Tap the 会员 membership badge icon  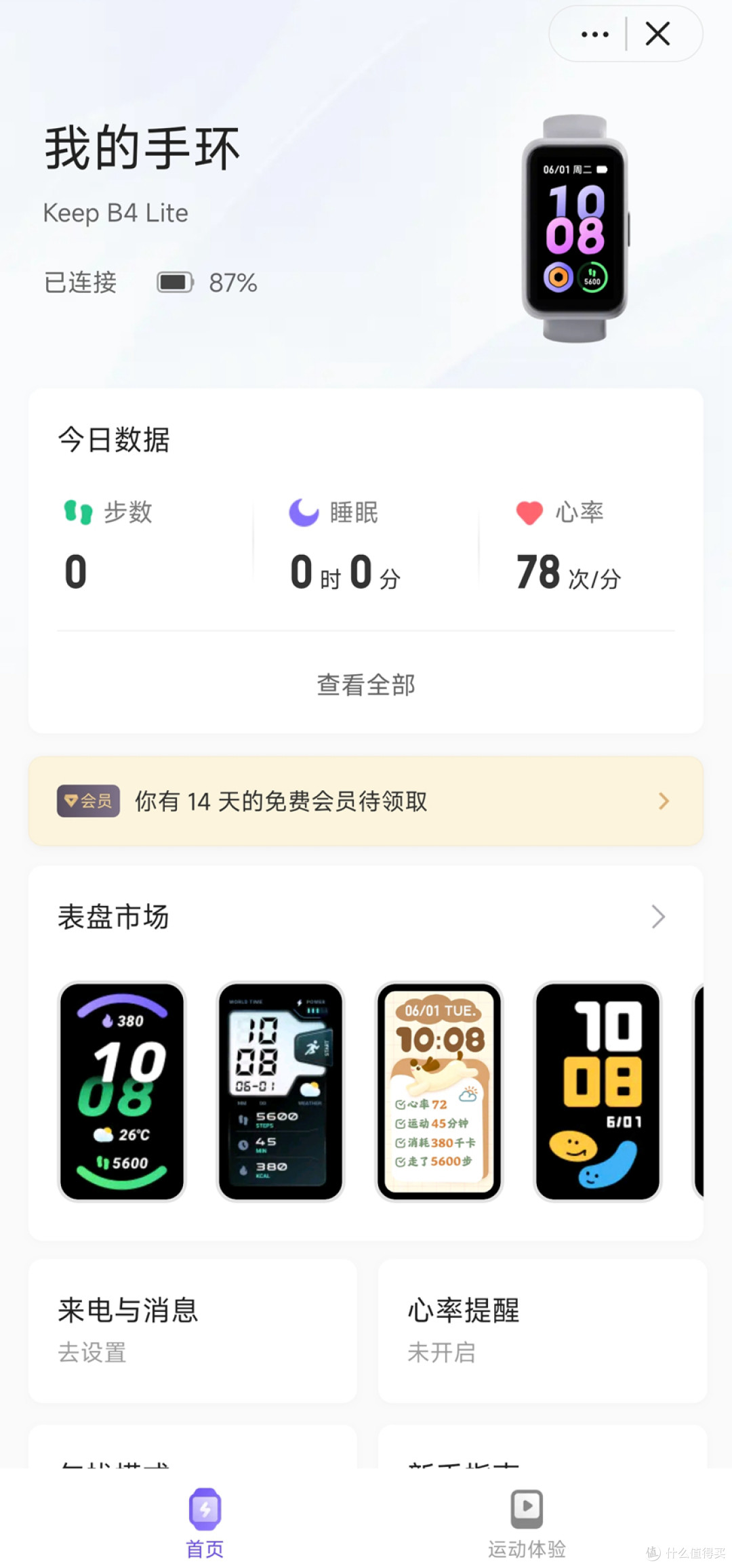click(88, 801)
